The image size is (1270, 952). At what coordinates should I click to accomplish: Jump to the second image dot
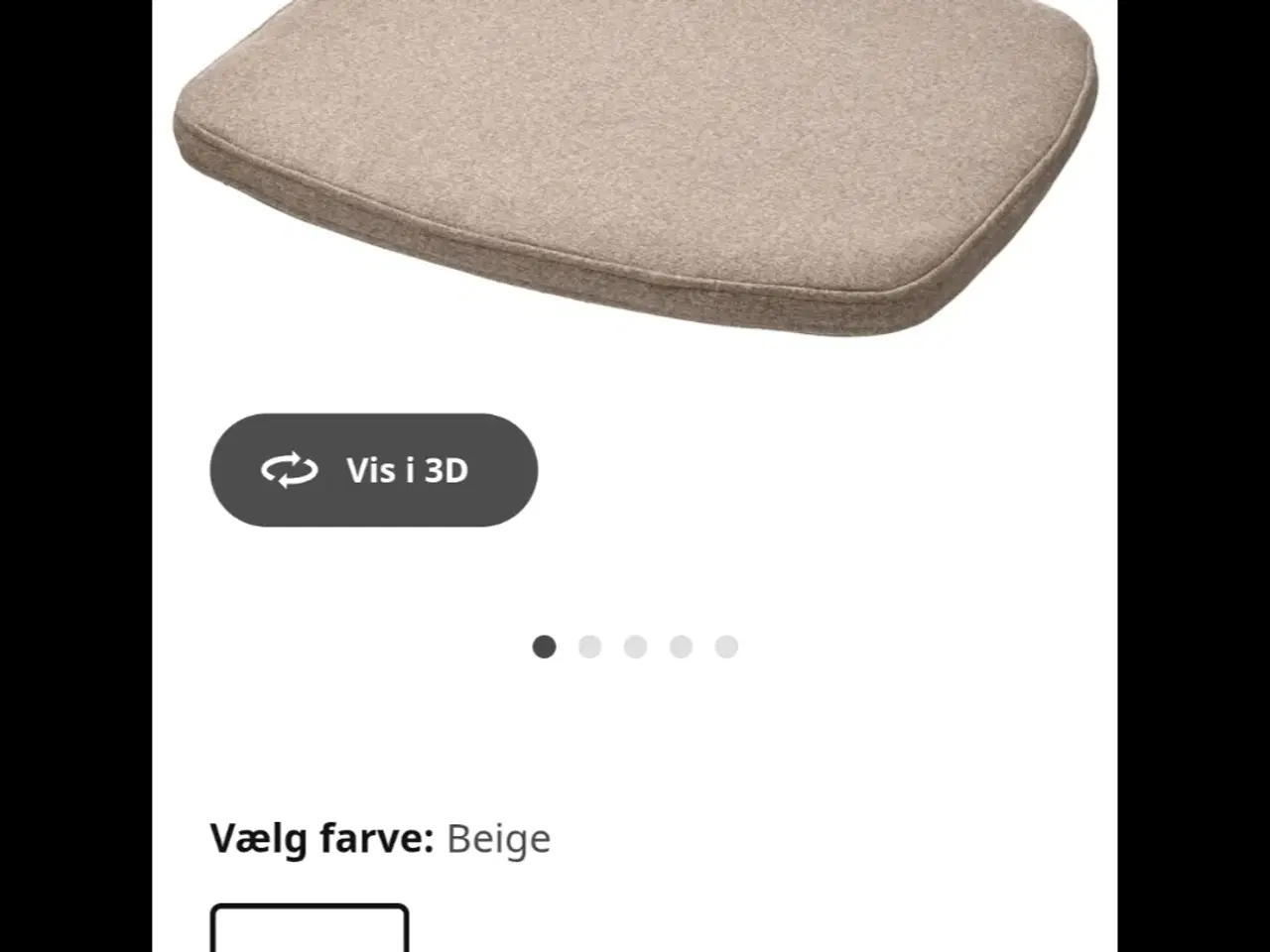tap(590, 647)
